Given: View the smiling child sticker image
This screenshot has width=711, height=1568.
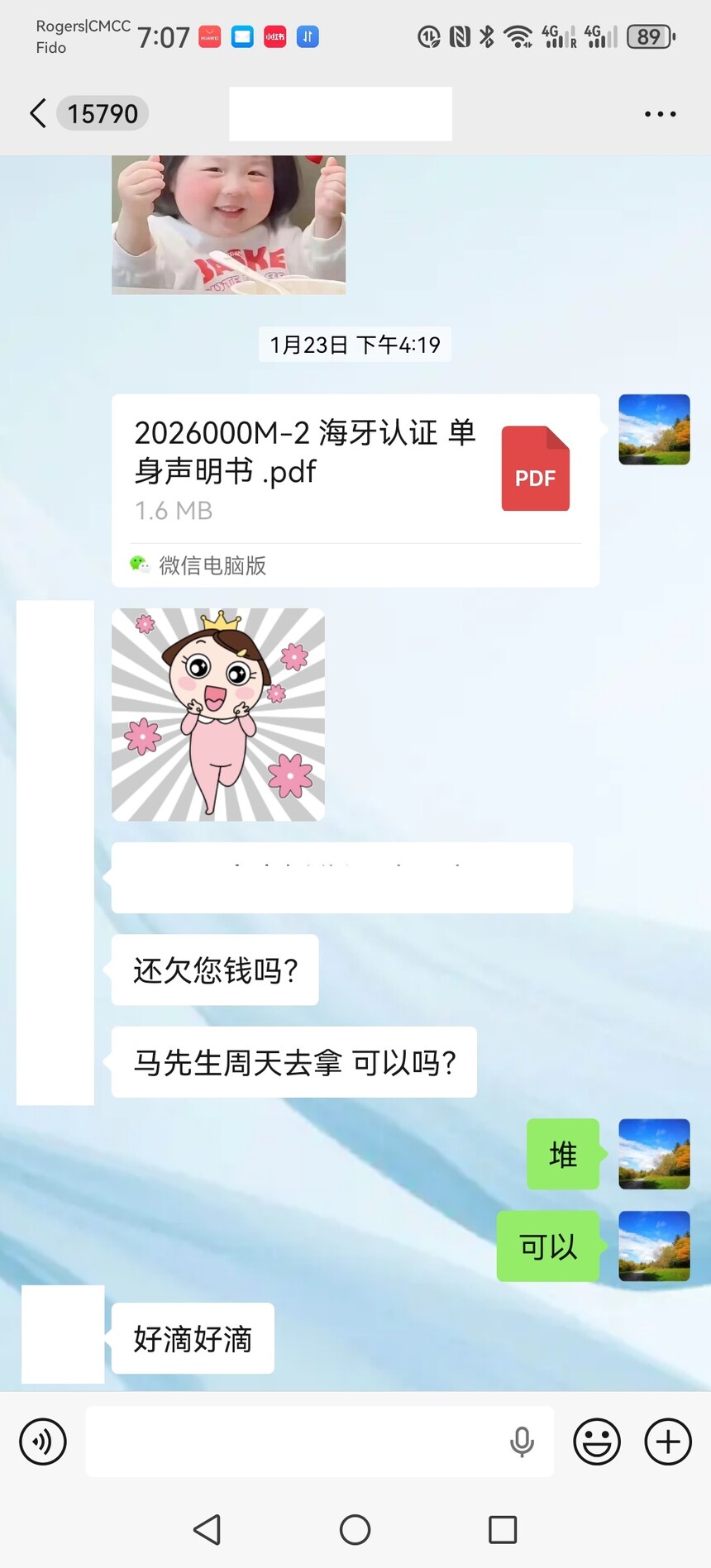Looking at the screenshot, I should [x=228, y=225].
